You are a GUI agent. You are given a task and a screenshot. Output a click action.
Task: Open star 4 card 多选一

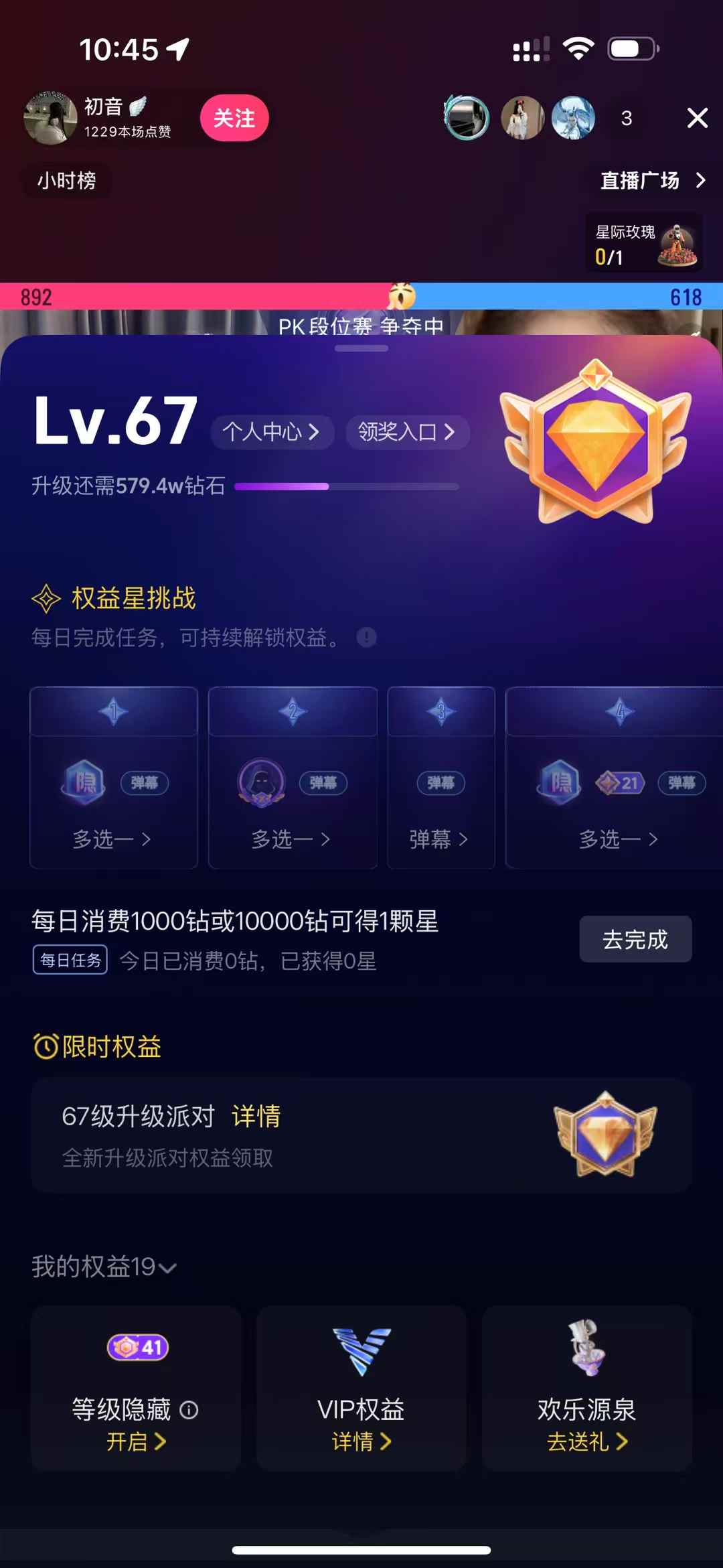point(619,839)
